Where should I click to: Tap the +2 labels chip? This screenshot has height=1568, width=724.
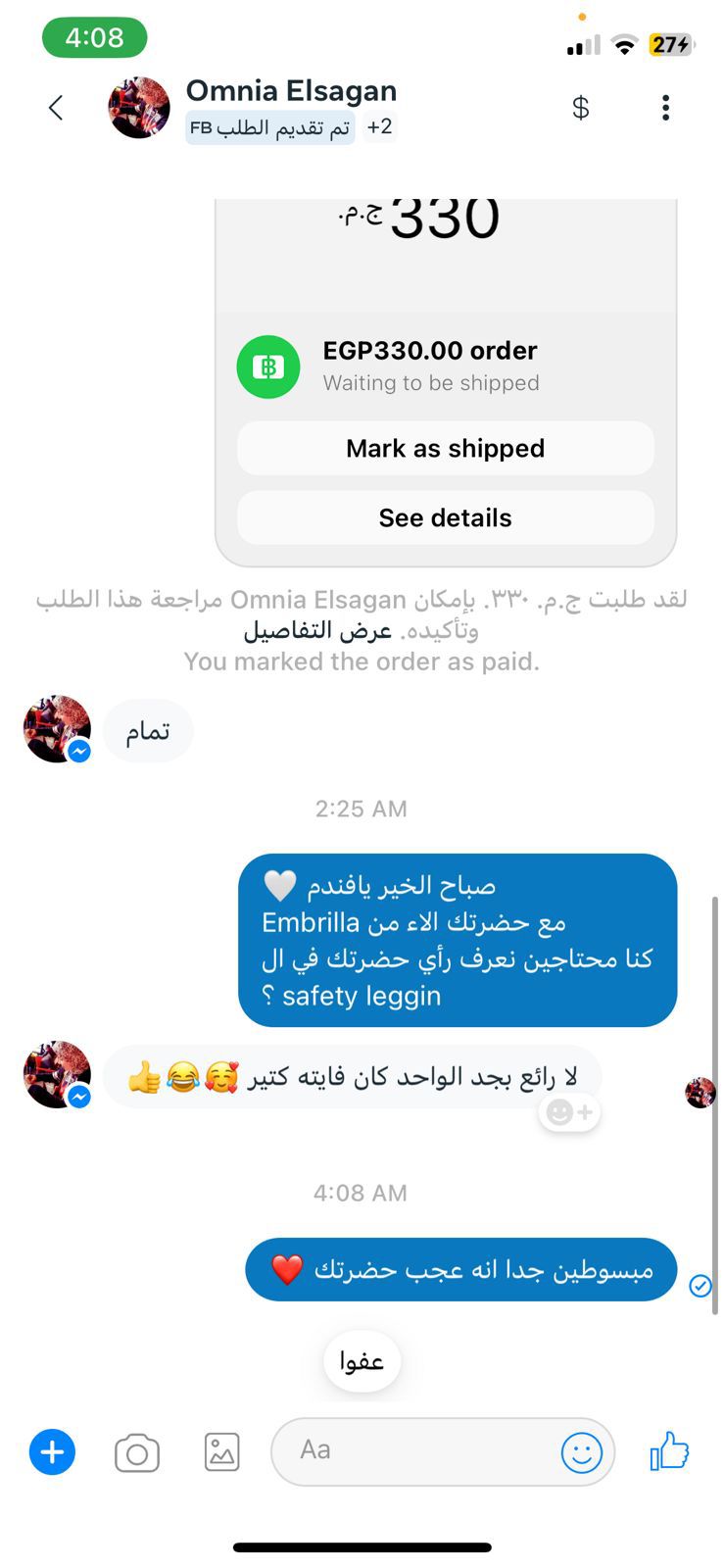click(x=379, y=126)
